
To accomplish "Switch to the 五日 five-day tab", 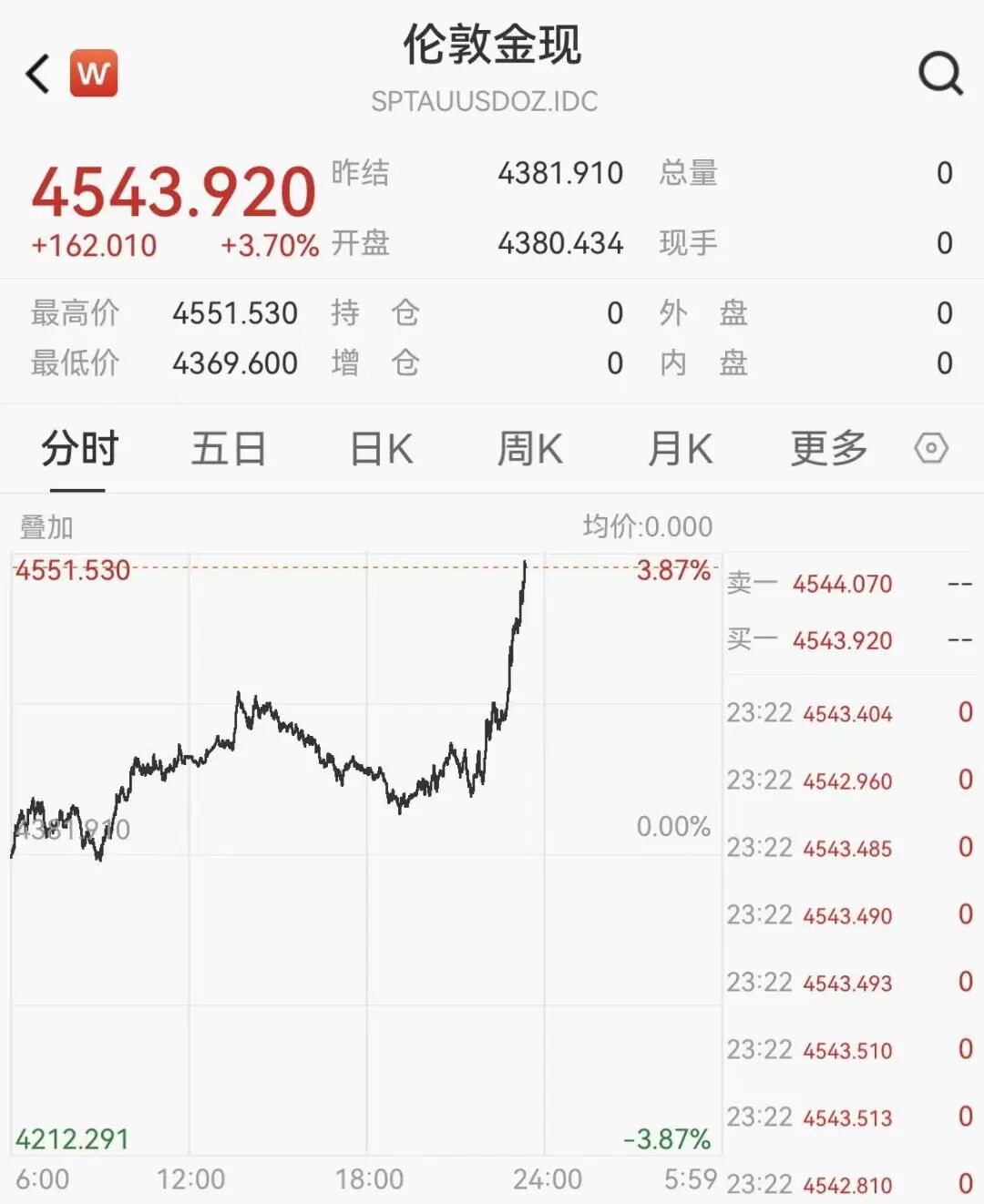I will (228, 449).
